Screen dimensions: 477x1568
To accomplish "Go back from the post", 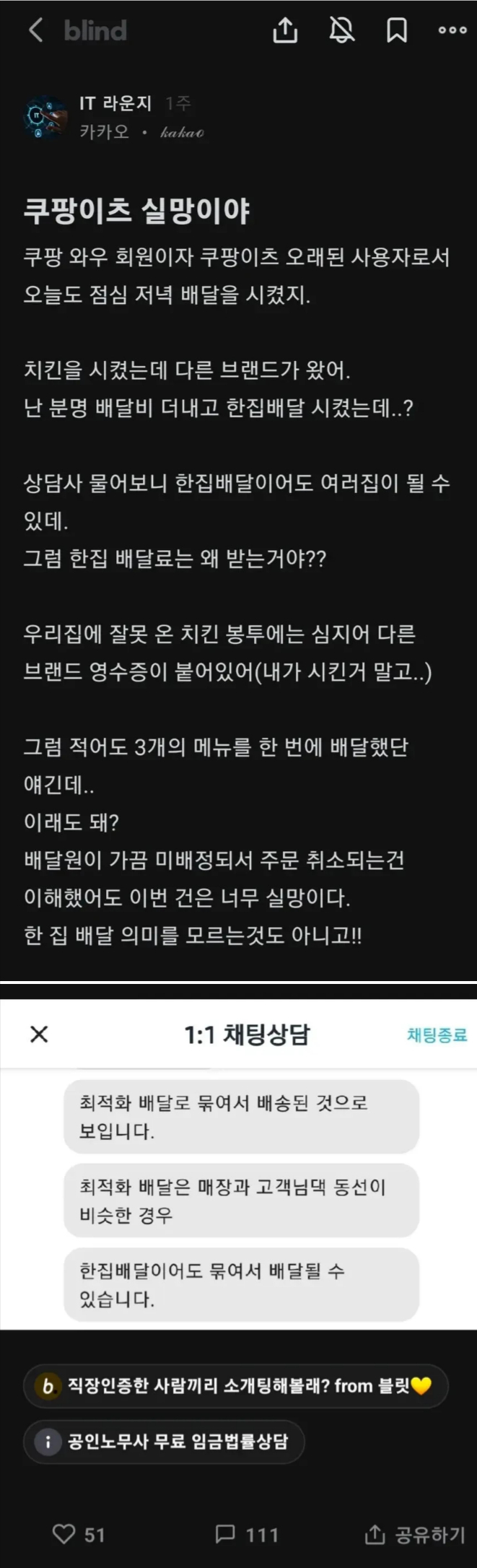I will click(x=35, y=30).
